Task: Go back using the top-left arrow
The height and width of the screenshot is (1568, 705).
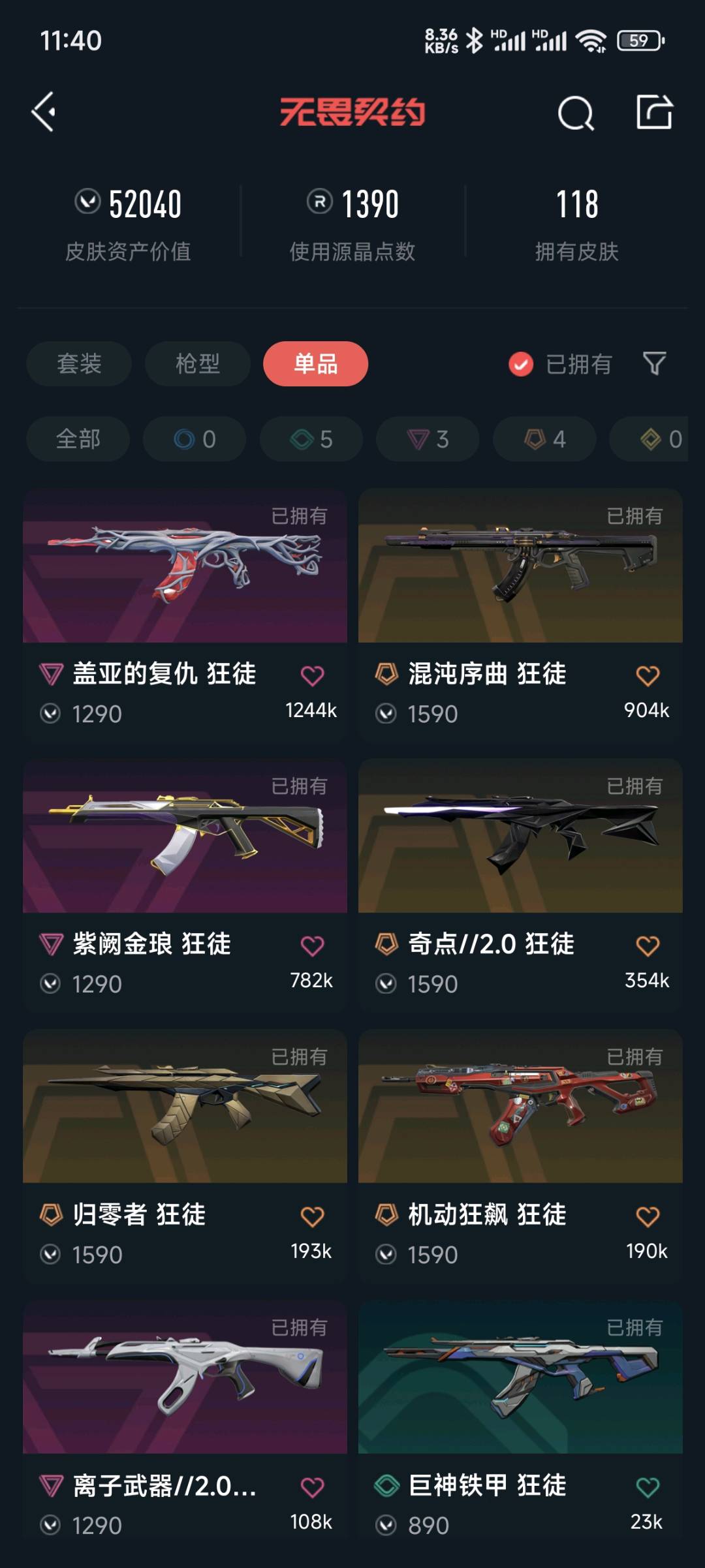Action: (x=44, y=112)
